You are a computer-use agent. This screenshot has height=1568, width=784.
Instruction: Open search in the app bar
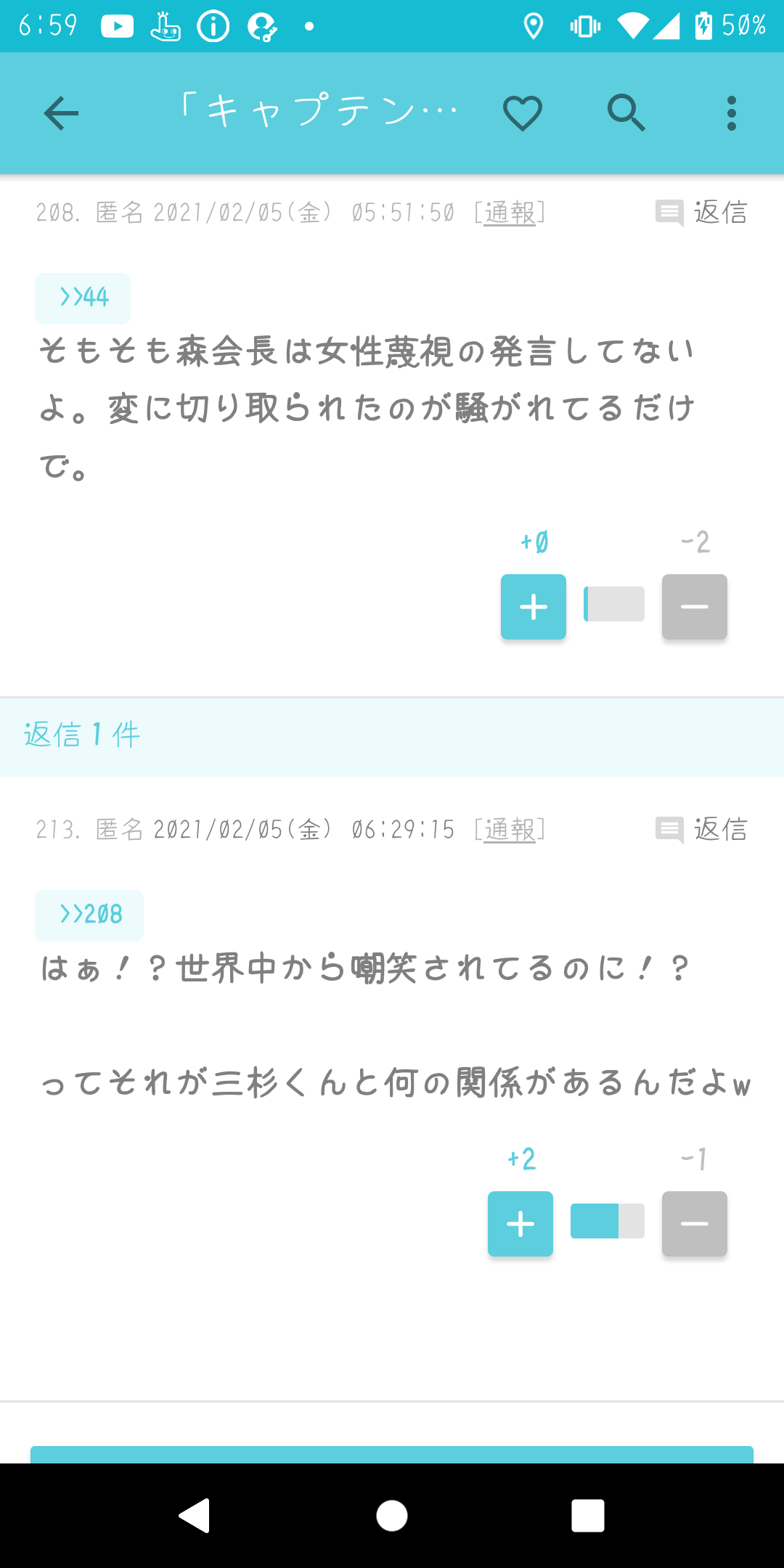pos(626,113)
